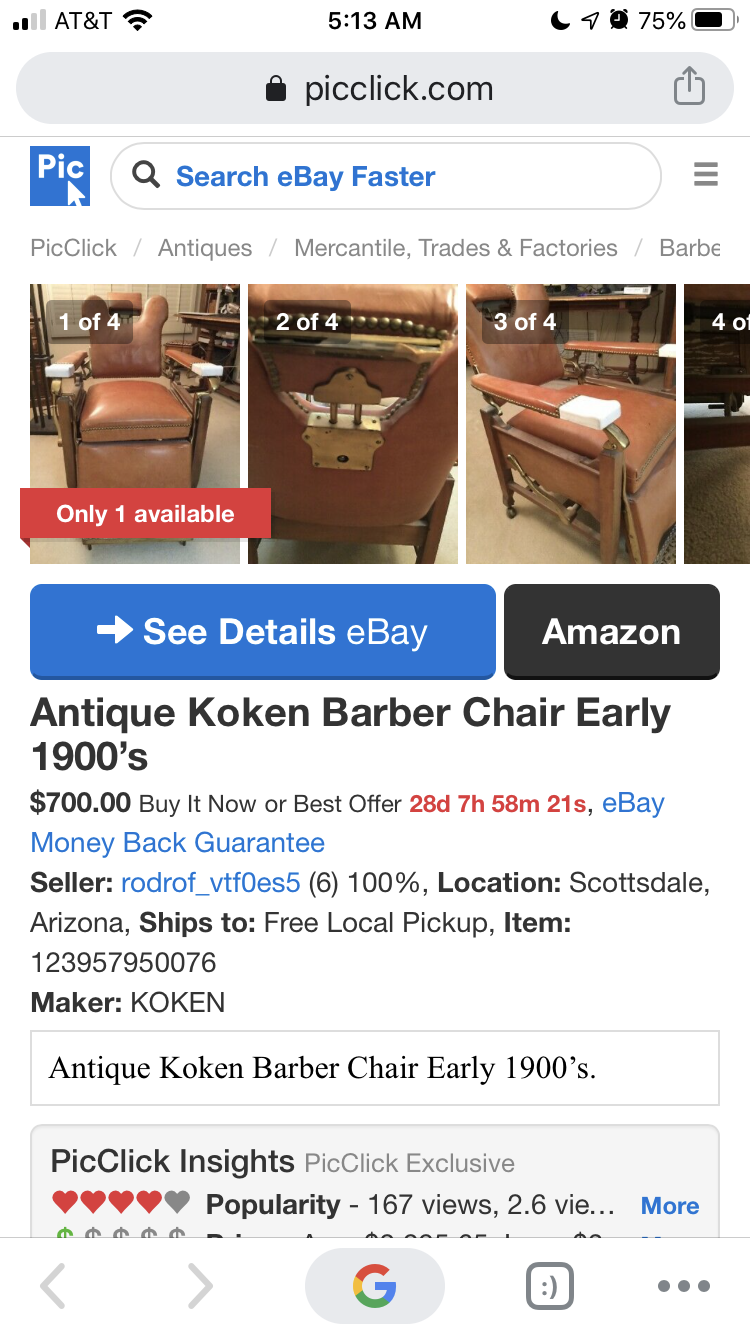
Task: Go to the PicClick logo home
Action: [x=60, y=176]
